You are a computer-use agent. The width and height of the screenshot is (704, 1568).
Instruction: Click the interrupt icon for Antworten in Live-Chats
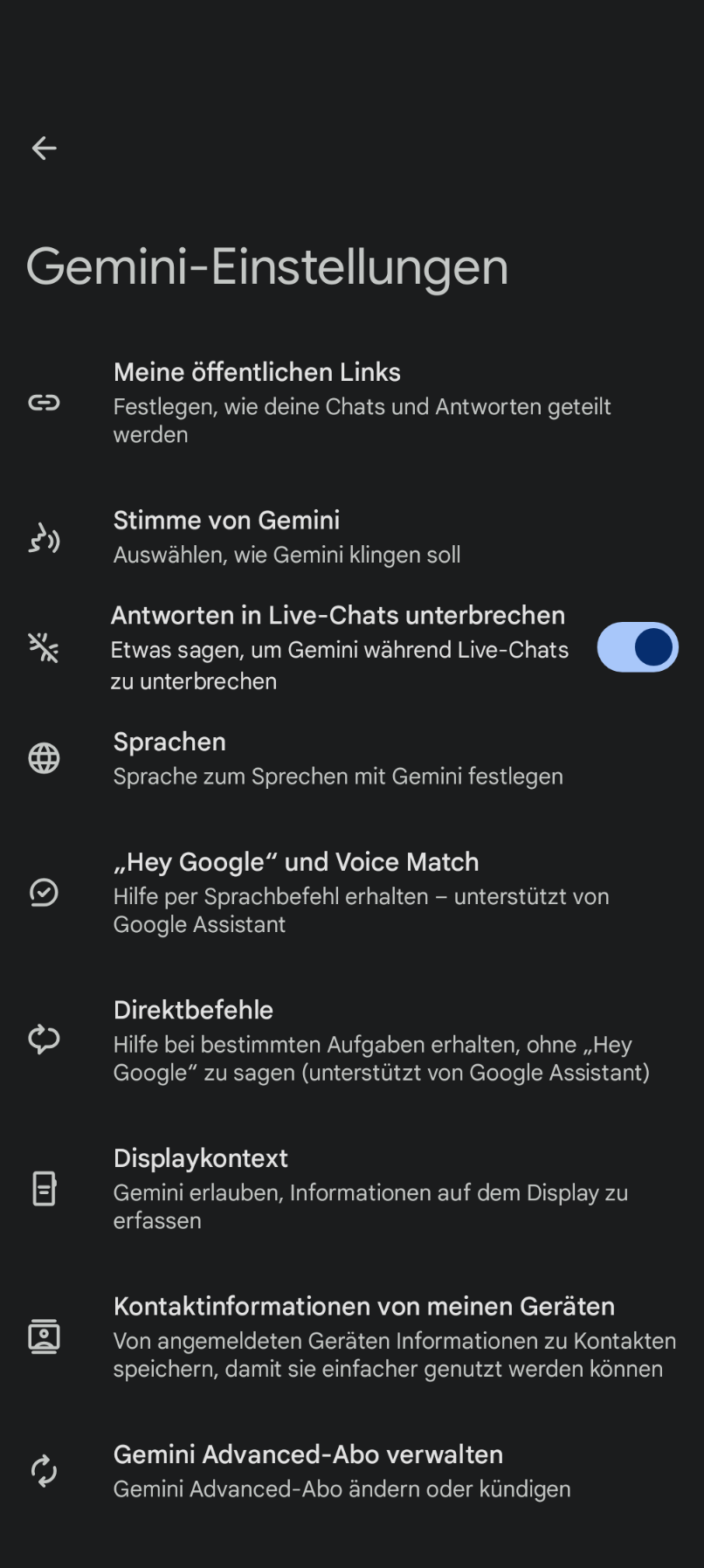pos(44,647)
